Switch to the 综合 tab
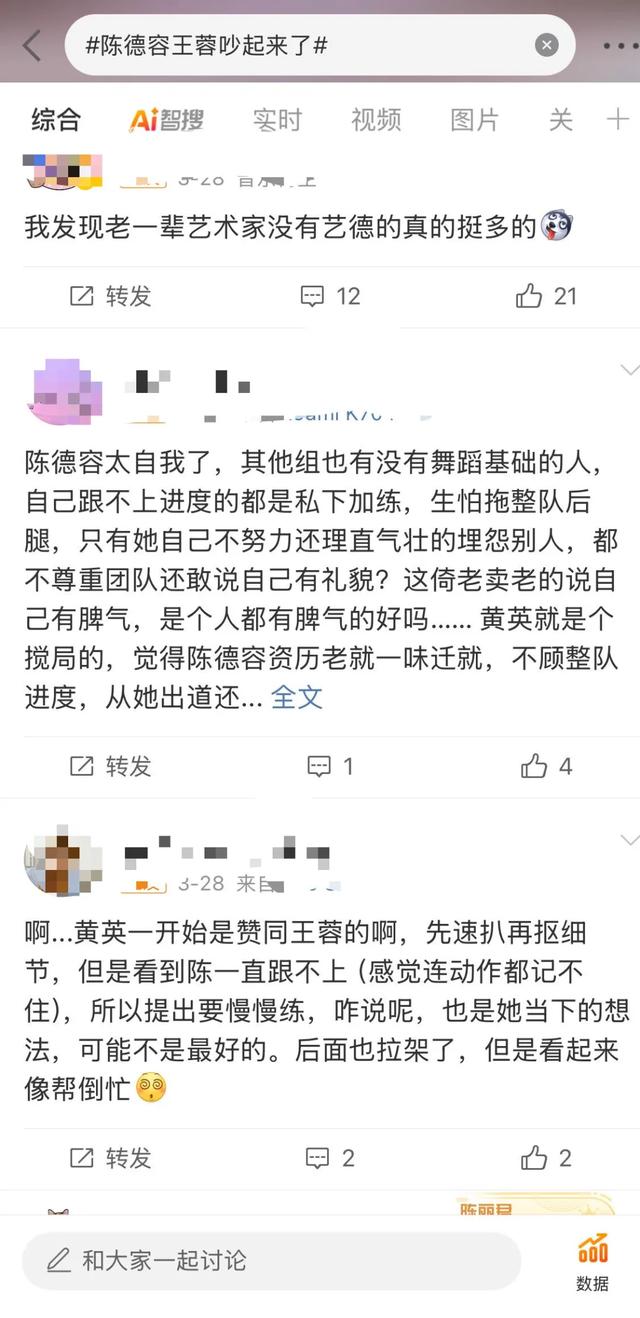This screenshot has height=1318, width=640. (56, 120)
